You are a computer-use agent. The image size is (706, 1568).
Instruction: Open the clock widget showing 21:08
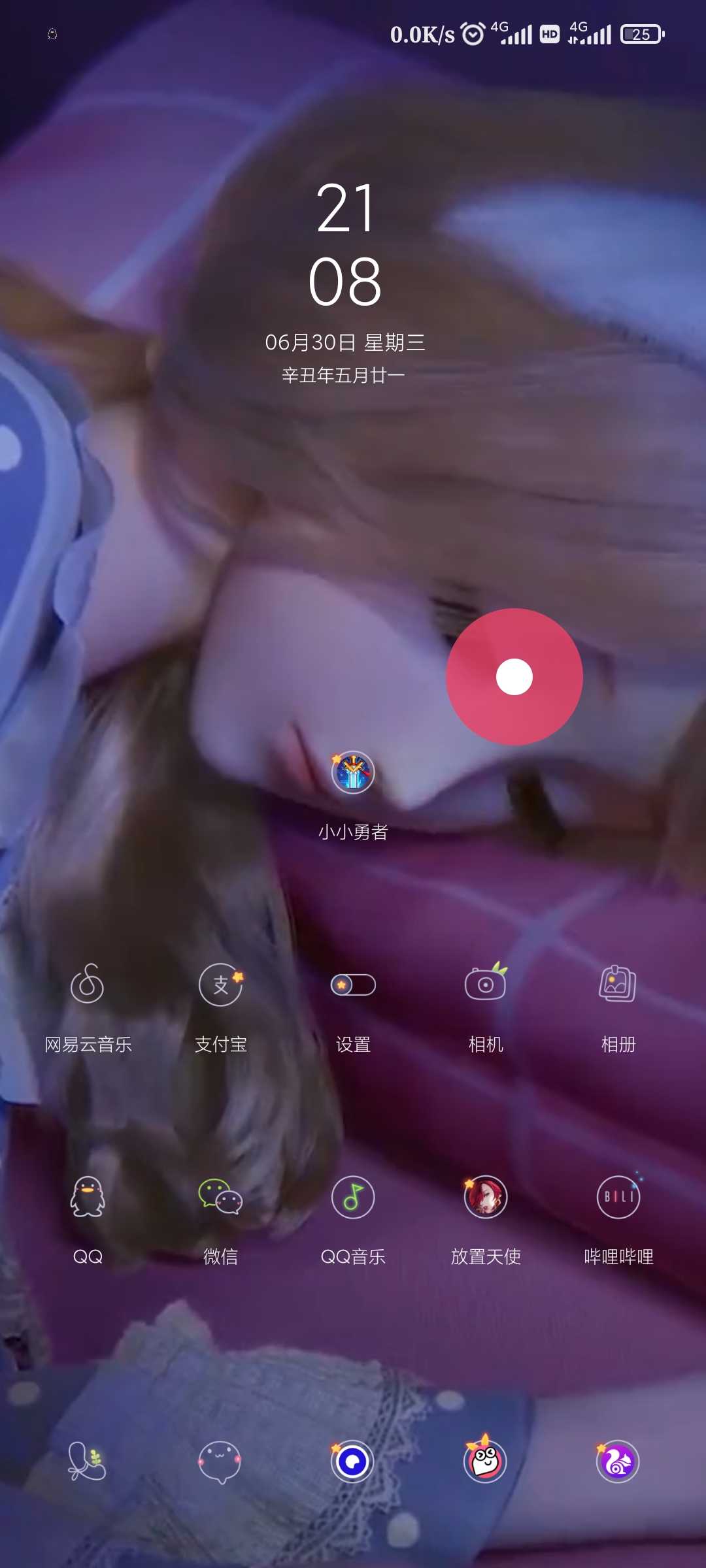[x=345, y=244]
